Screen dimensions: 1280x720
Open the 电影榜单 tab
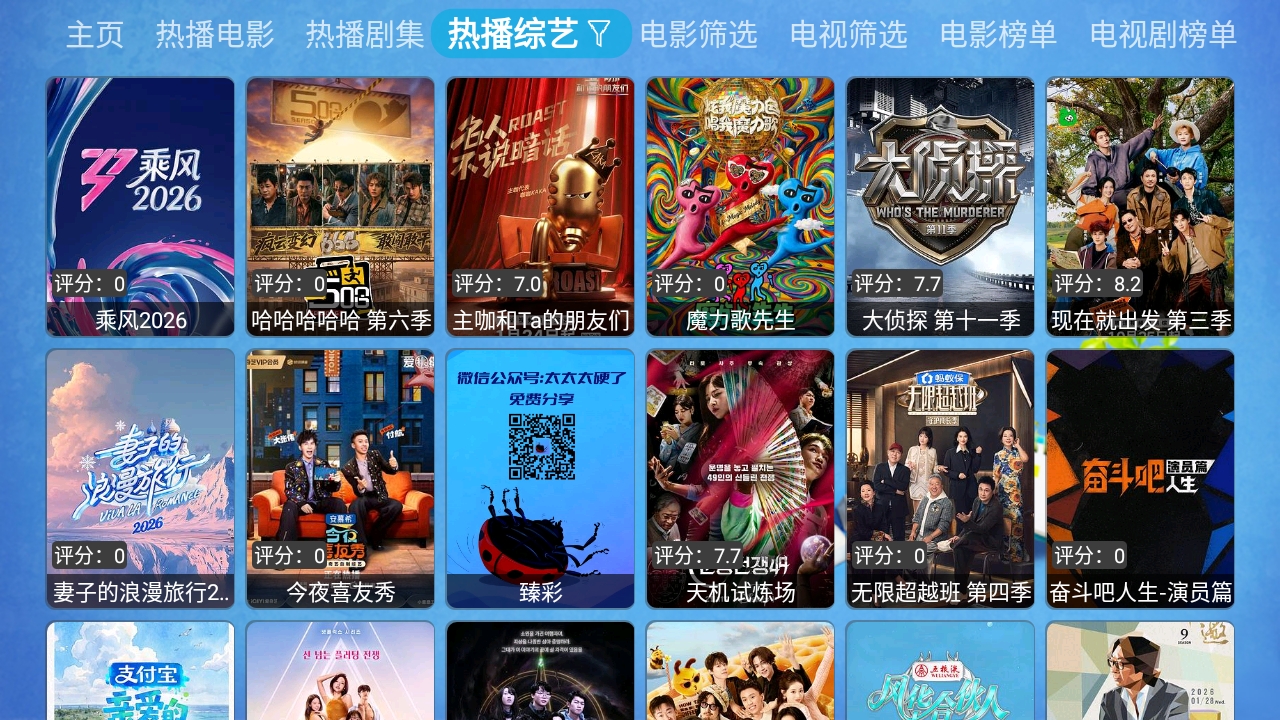(998, 35)
